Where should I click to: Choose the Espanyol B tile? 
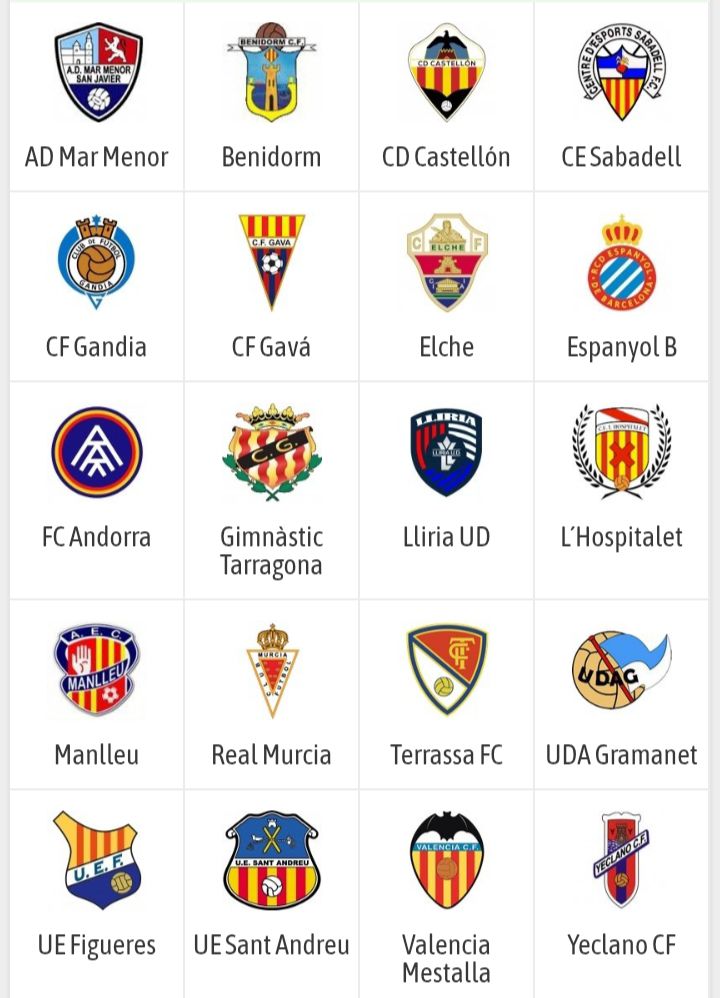click(621, 287)
